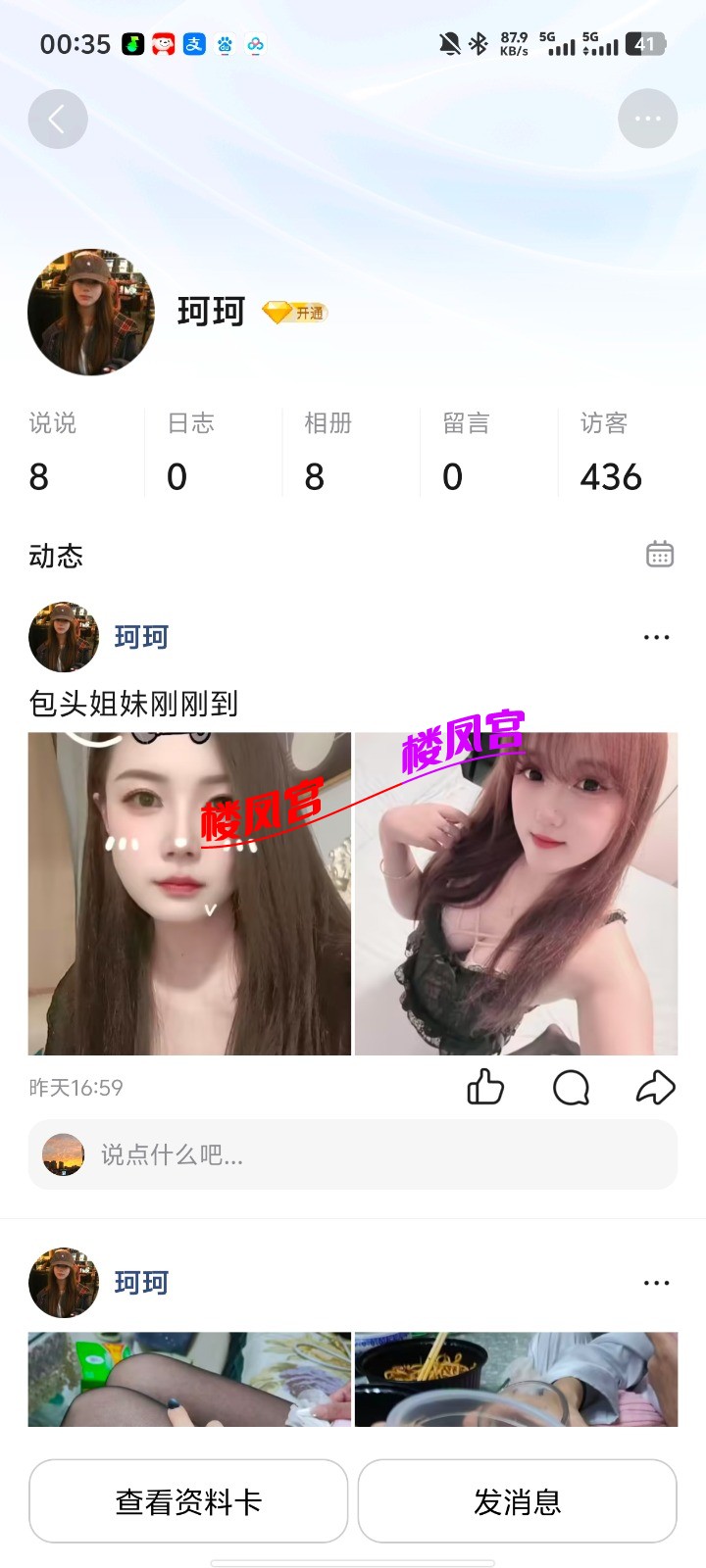Open the 日志 section
This screenshot has width=706, height=1568.
click(190, 452)
